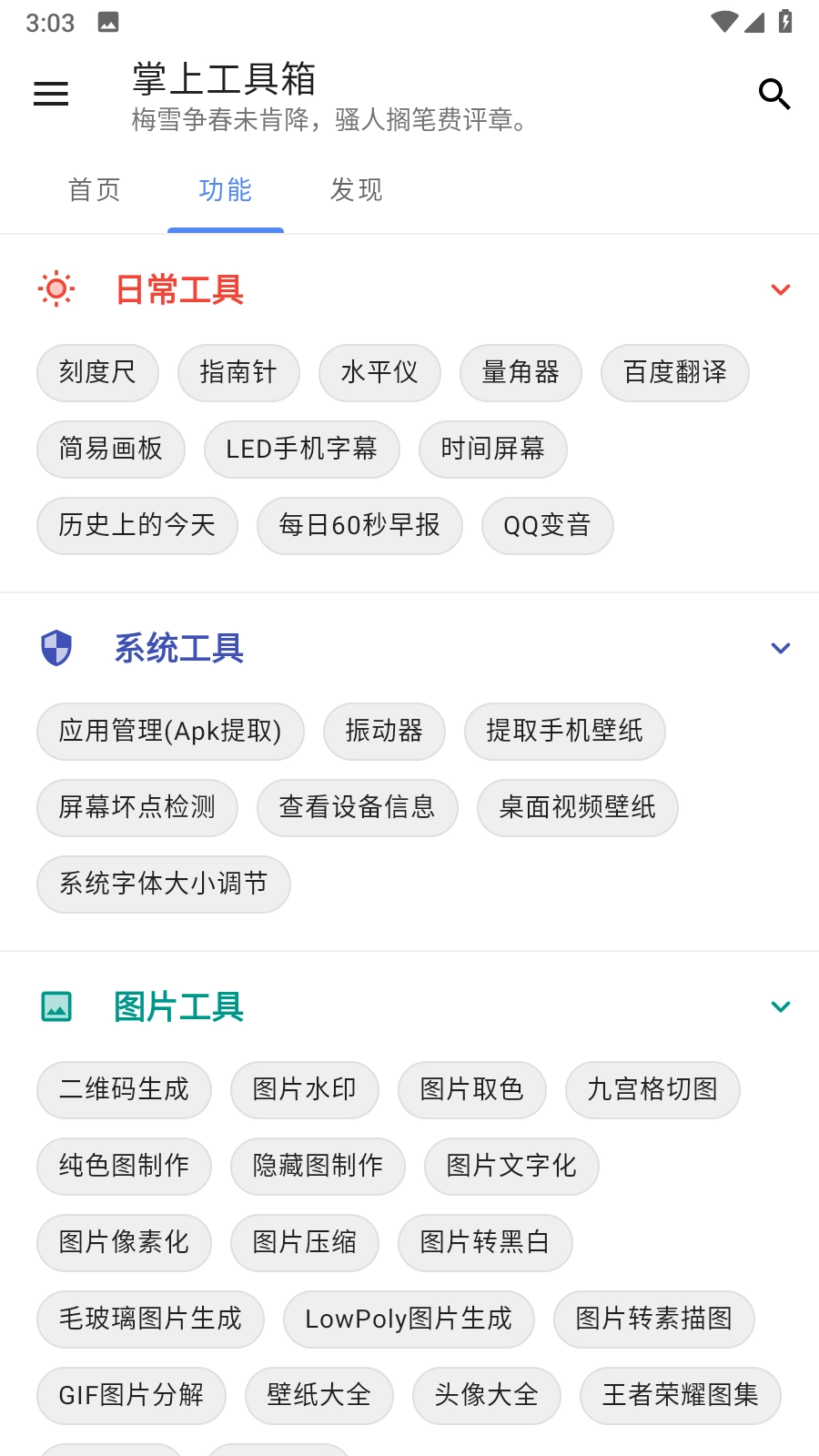819x1456 pixels.
Task: Open the search icon
Action: tap(773, 94)
